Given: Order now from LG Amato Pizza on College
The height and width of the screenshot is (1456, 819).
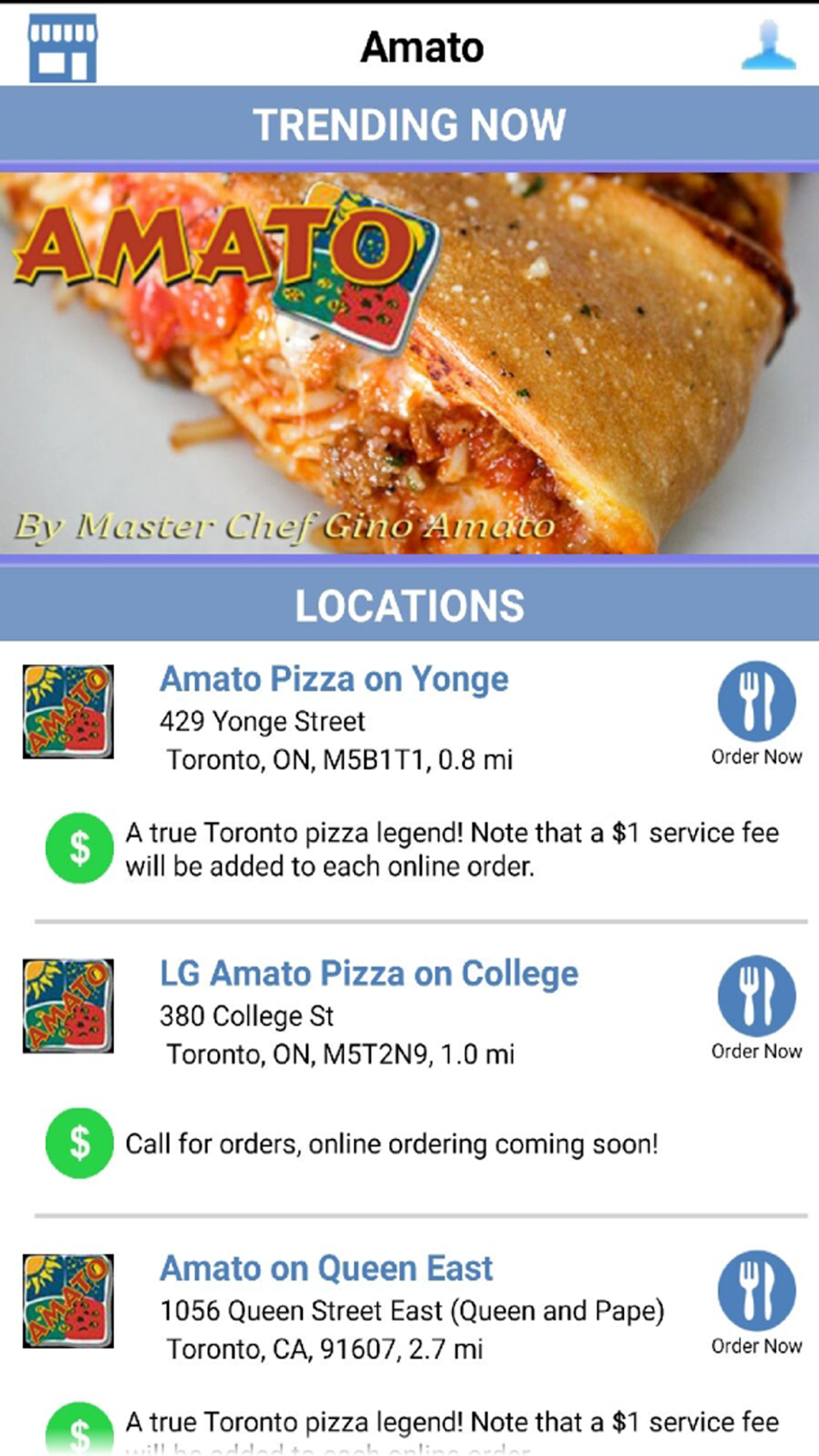Looking at the screenshot, I should click(757, 997).
